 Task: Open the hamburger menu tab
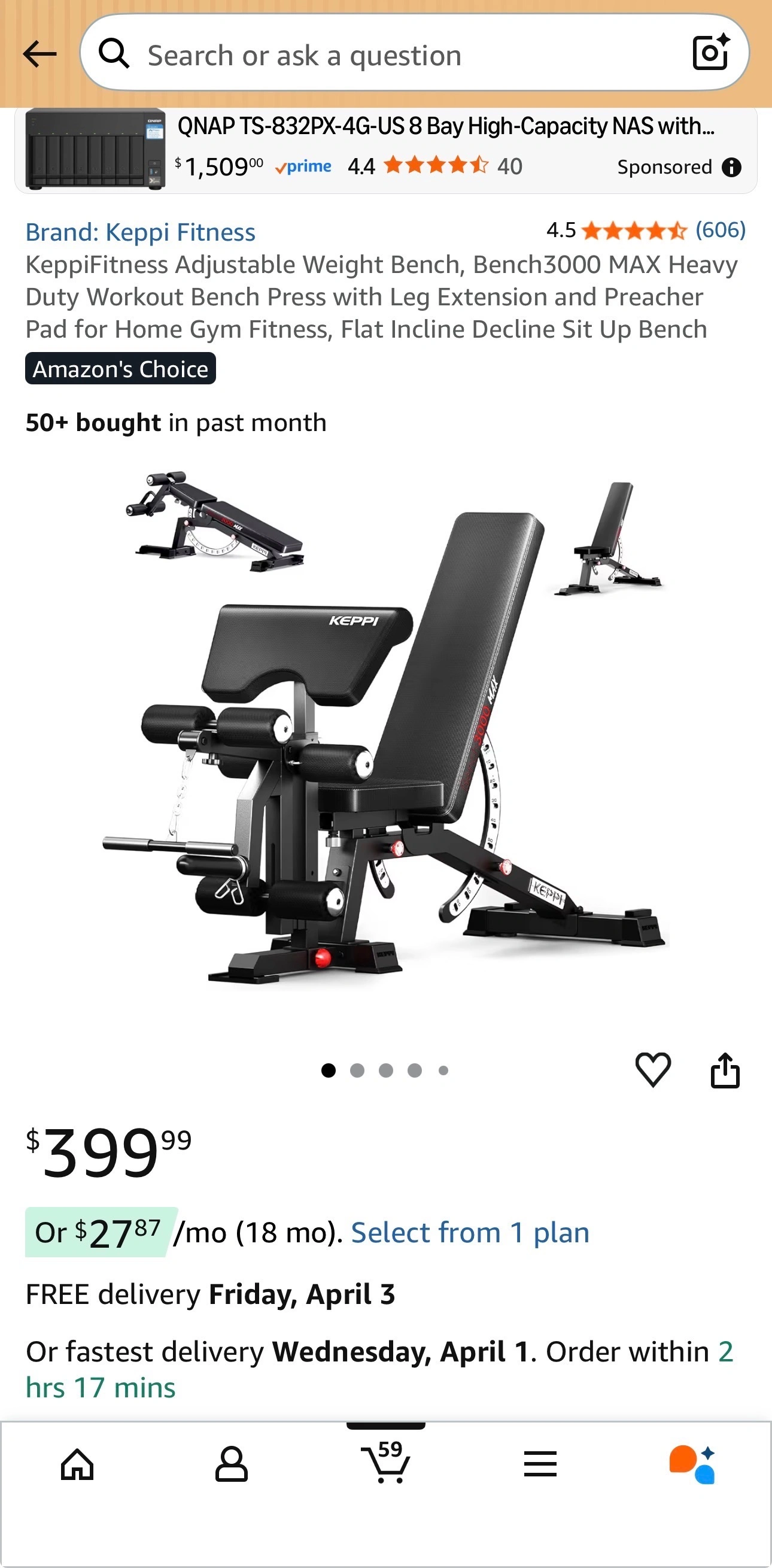(540, 1464)
